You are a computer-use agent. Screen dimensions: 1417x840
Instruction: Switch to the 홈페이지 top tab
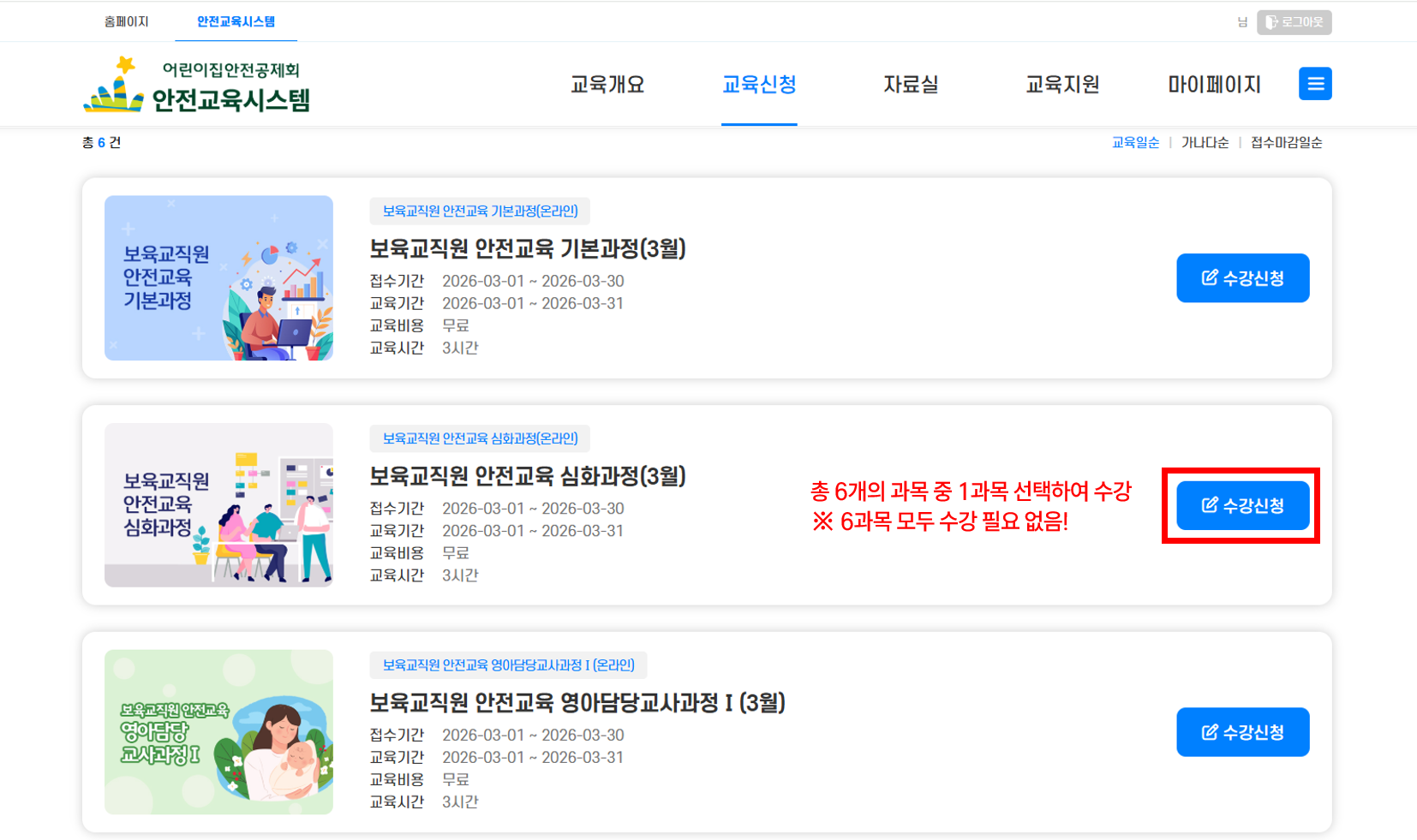[x=127, y=21]
